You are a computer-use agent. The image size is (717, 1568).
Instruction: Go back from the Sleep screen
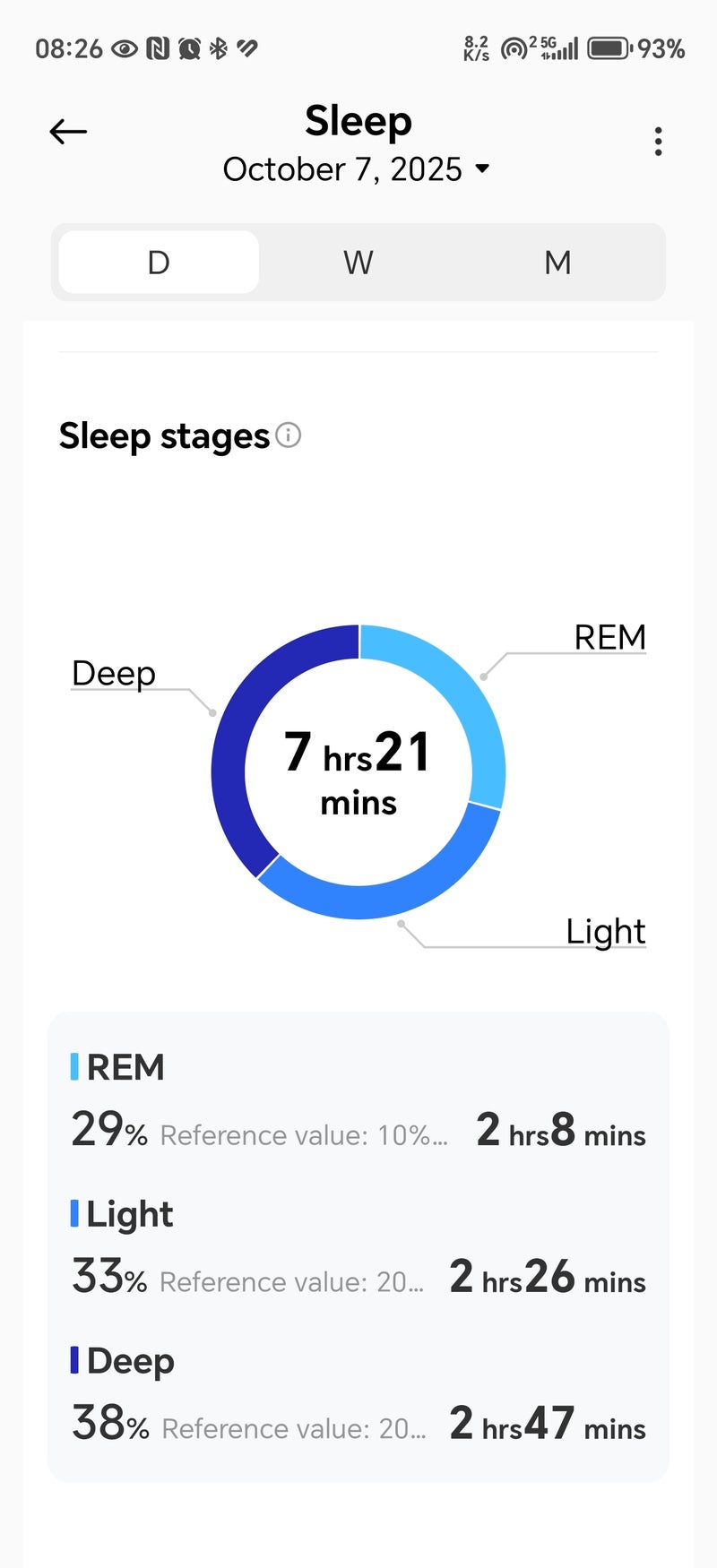coord(68,133)
